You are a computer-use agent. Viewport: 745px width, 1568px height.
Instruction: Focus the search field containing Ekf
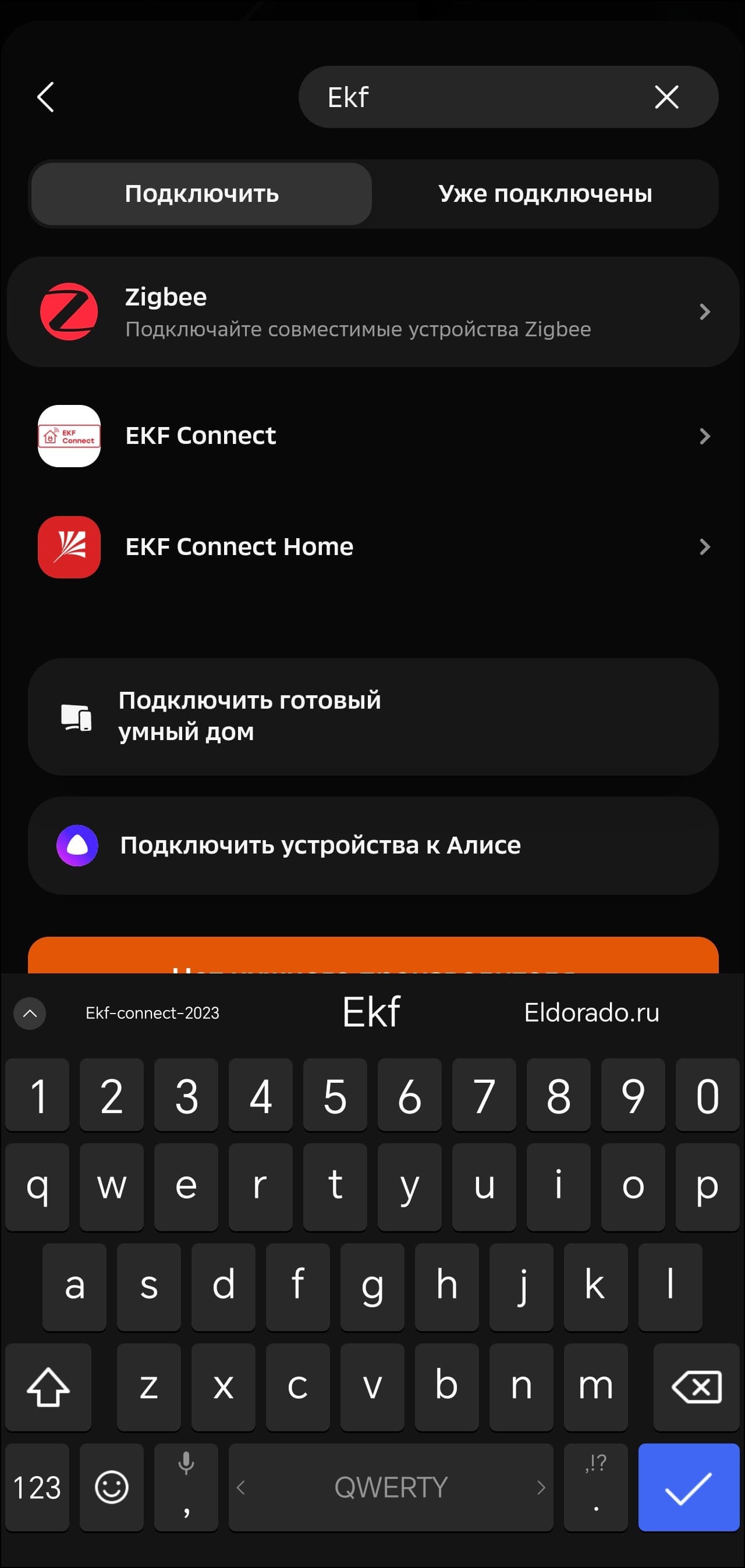tap(475, 97)
